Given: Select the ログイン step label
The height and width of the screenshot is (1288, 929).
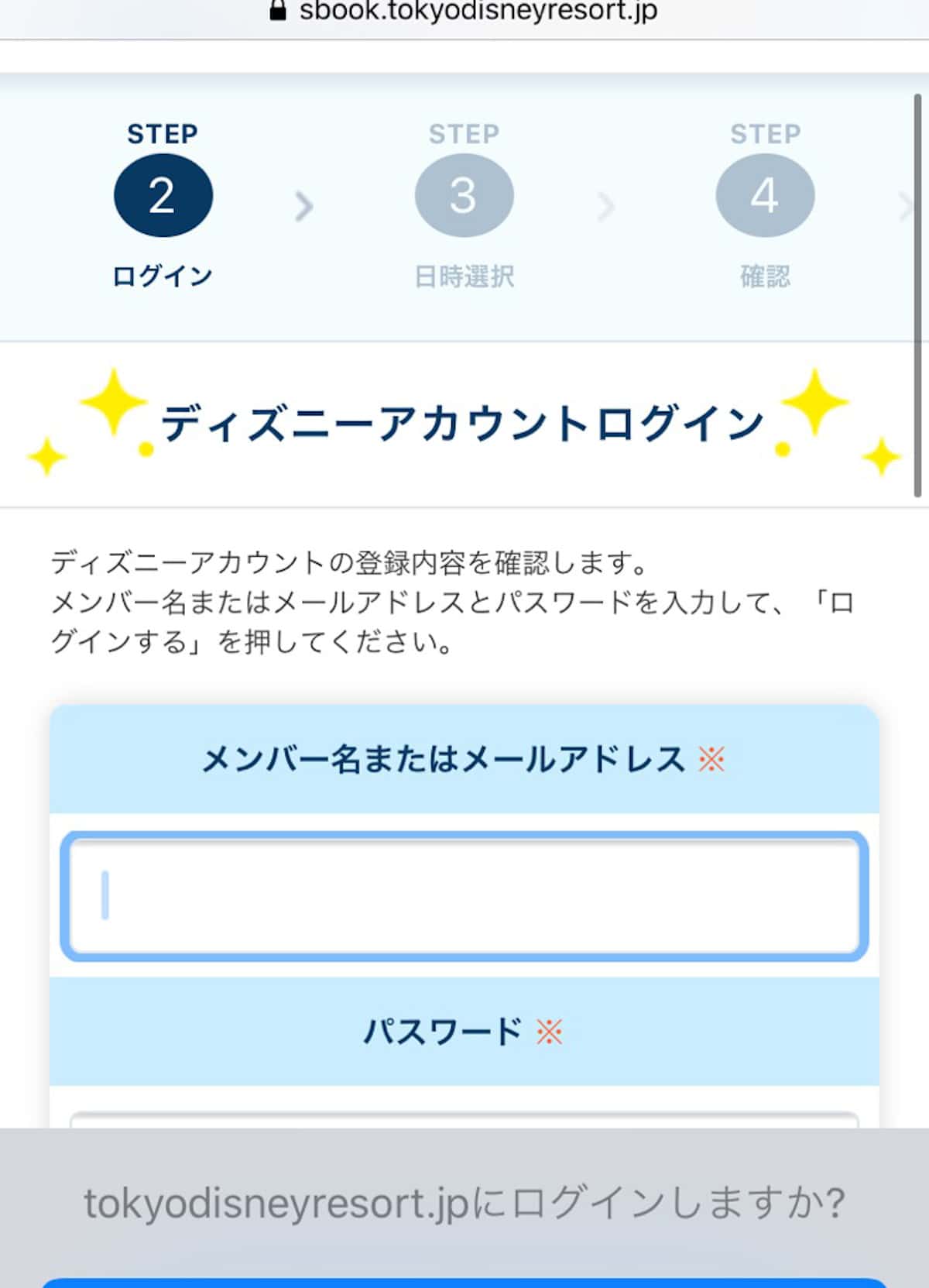Looking at the screenshot, I should tap(164, 273).
